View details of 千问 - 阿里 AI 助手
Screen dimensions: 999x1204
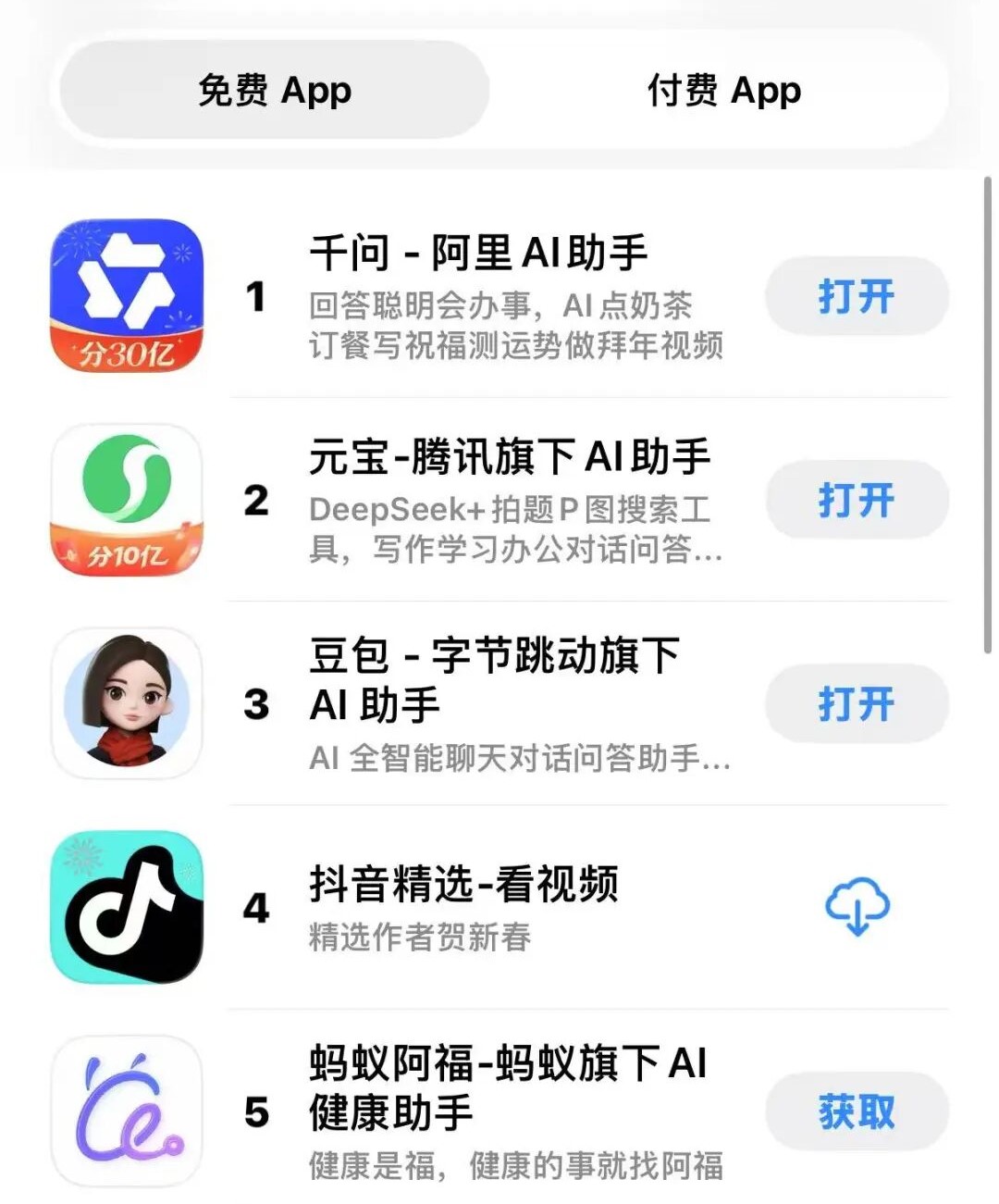[478, 254]
